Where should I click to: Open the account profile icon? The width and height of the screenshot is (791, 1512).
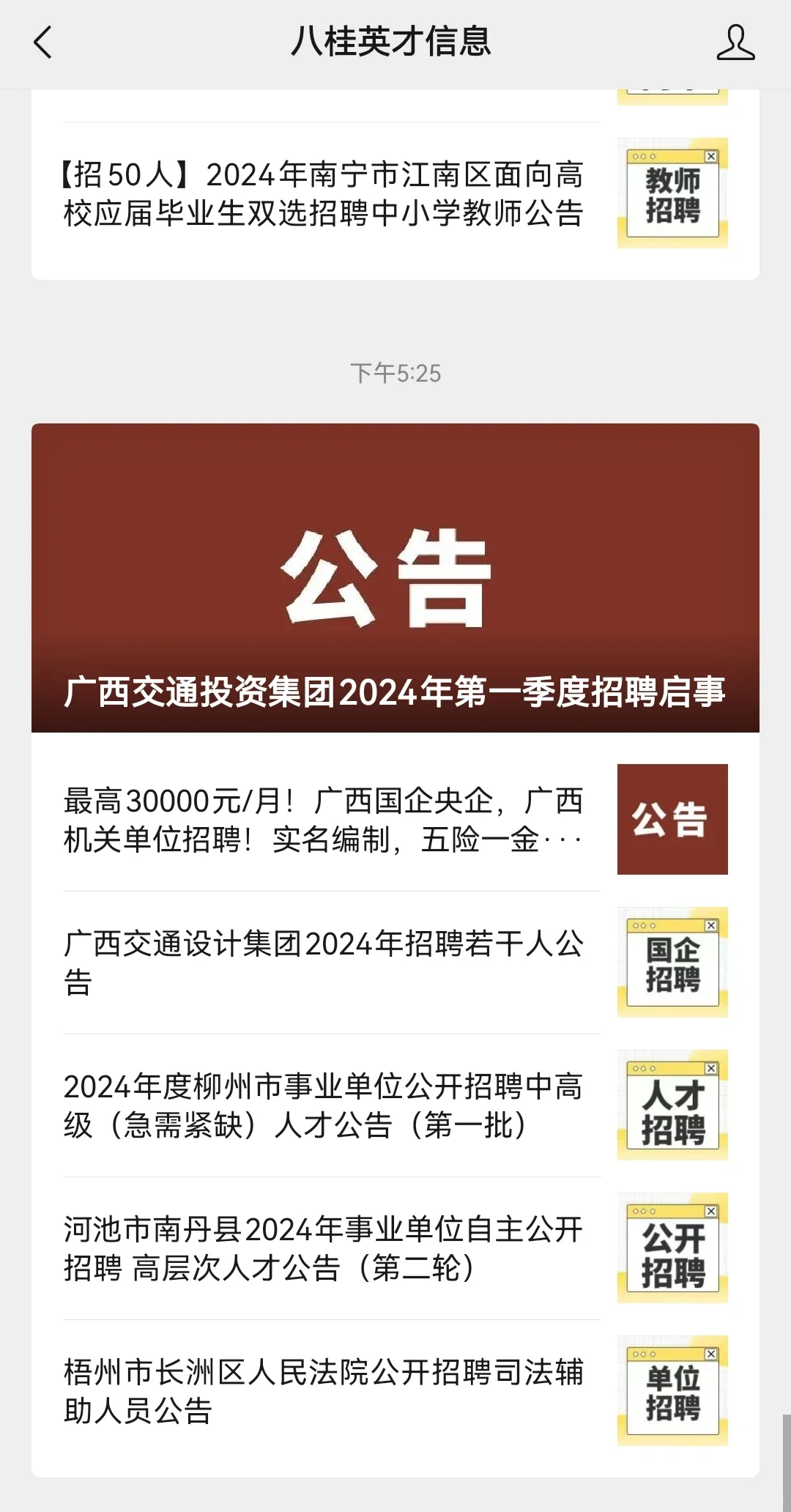(735, 42)
